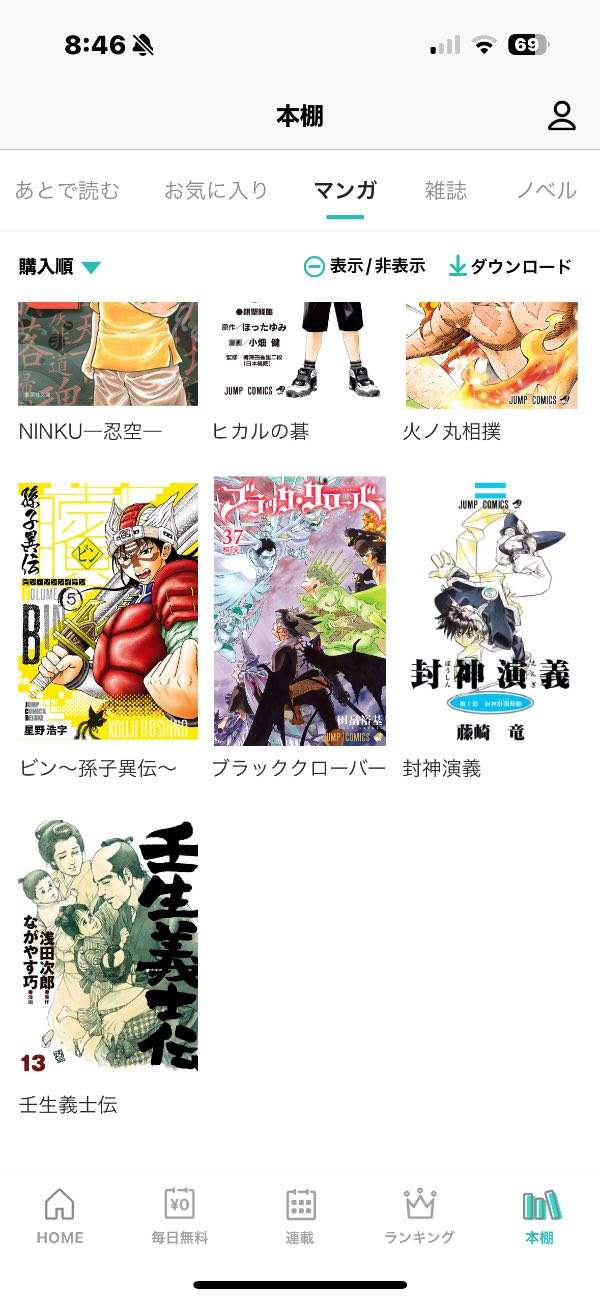Expand the 購入順 sort dropdown

[x=60, y=267]
